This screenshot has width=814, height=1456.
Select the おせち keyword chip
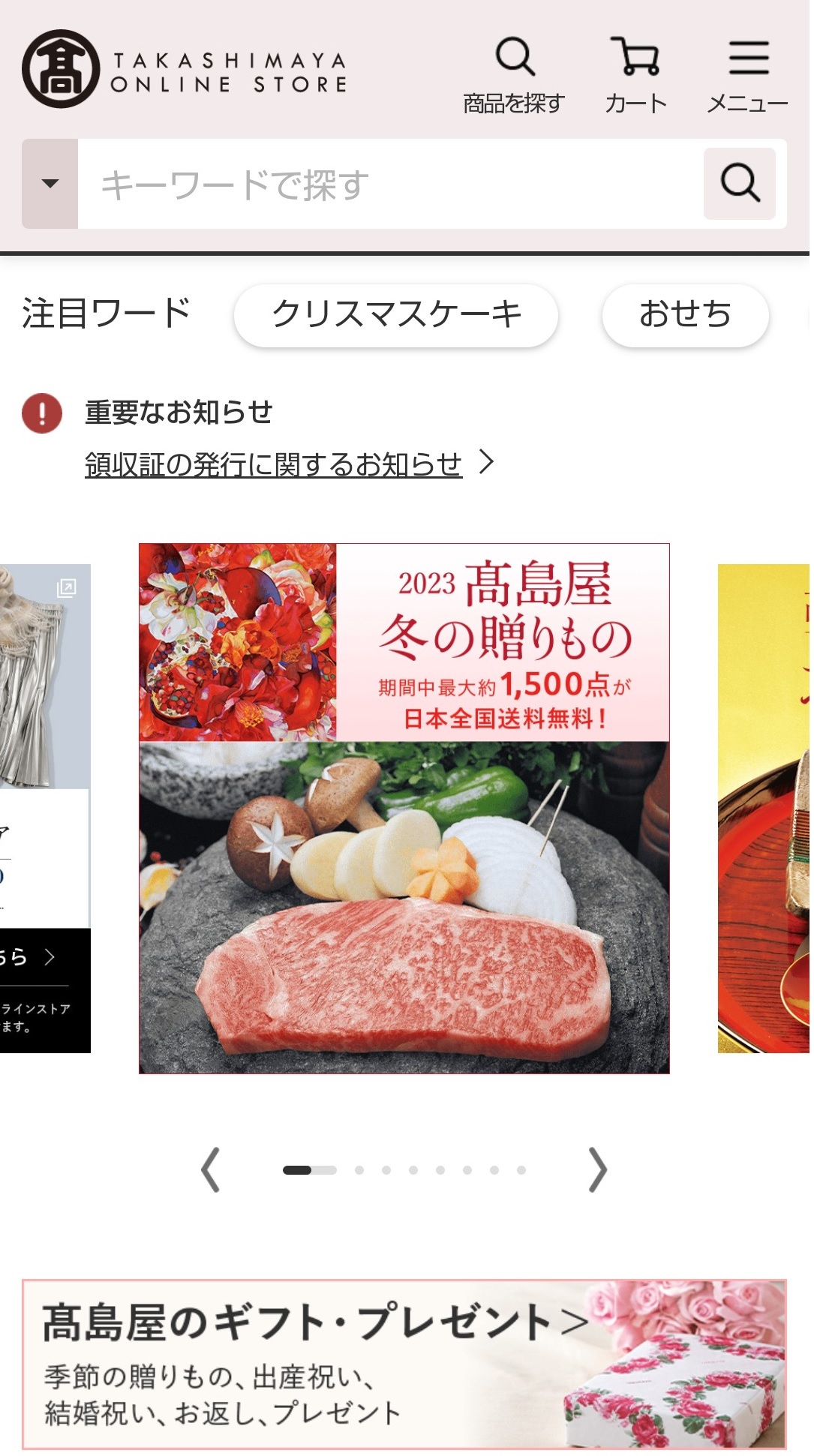pyautogui.click(x=685, y=315)
